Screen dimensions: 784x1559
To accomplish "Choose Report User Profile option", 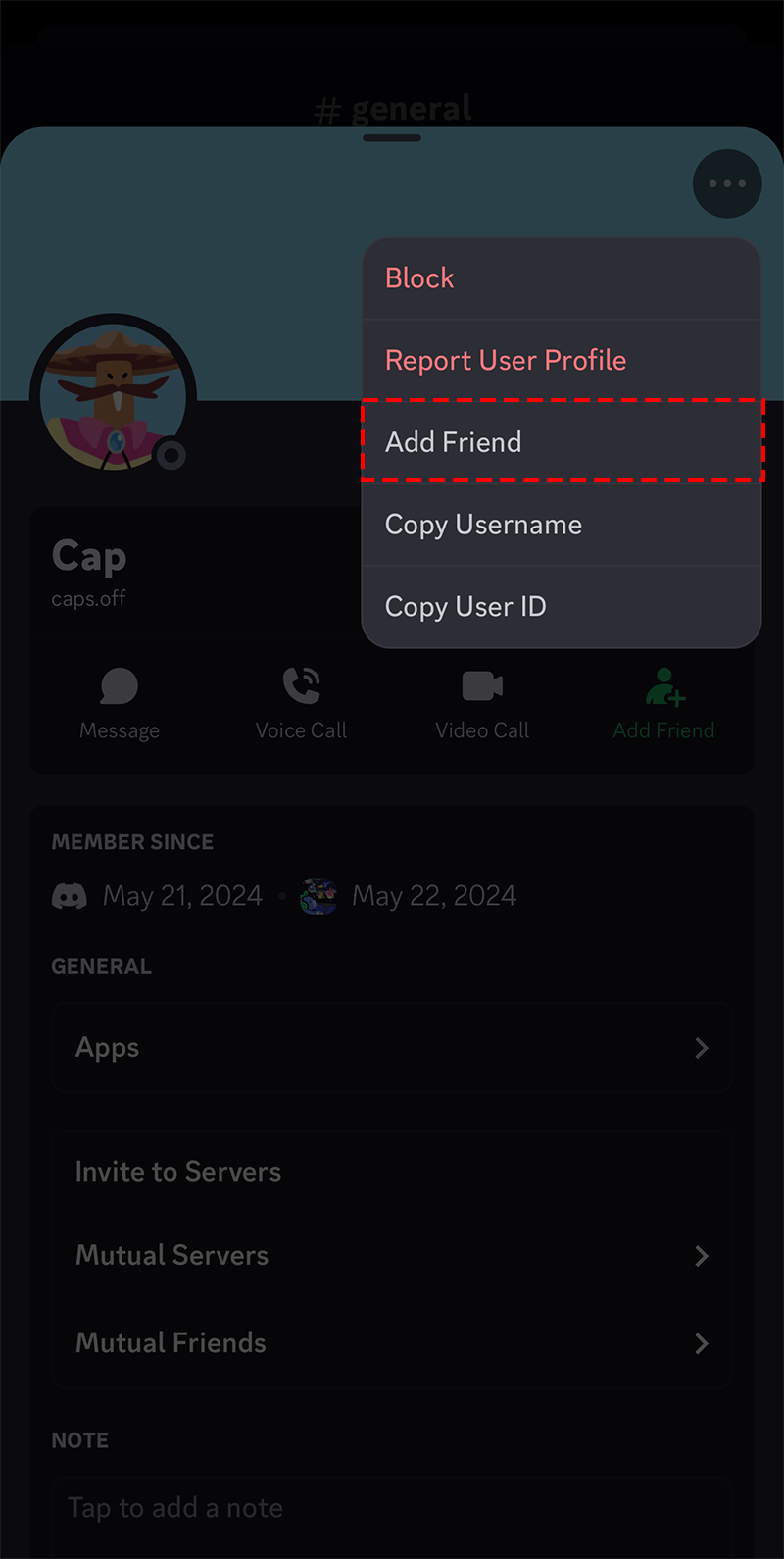I will tap(561, 360).
